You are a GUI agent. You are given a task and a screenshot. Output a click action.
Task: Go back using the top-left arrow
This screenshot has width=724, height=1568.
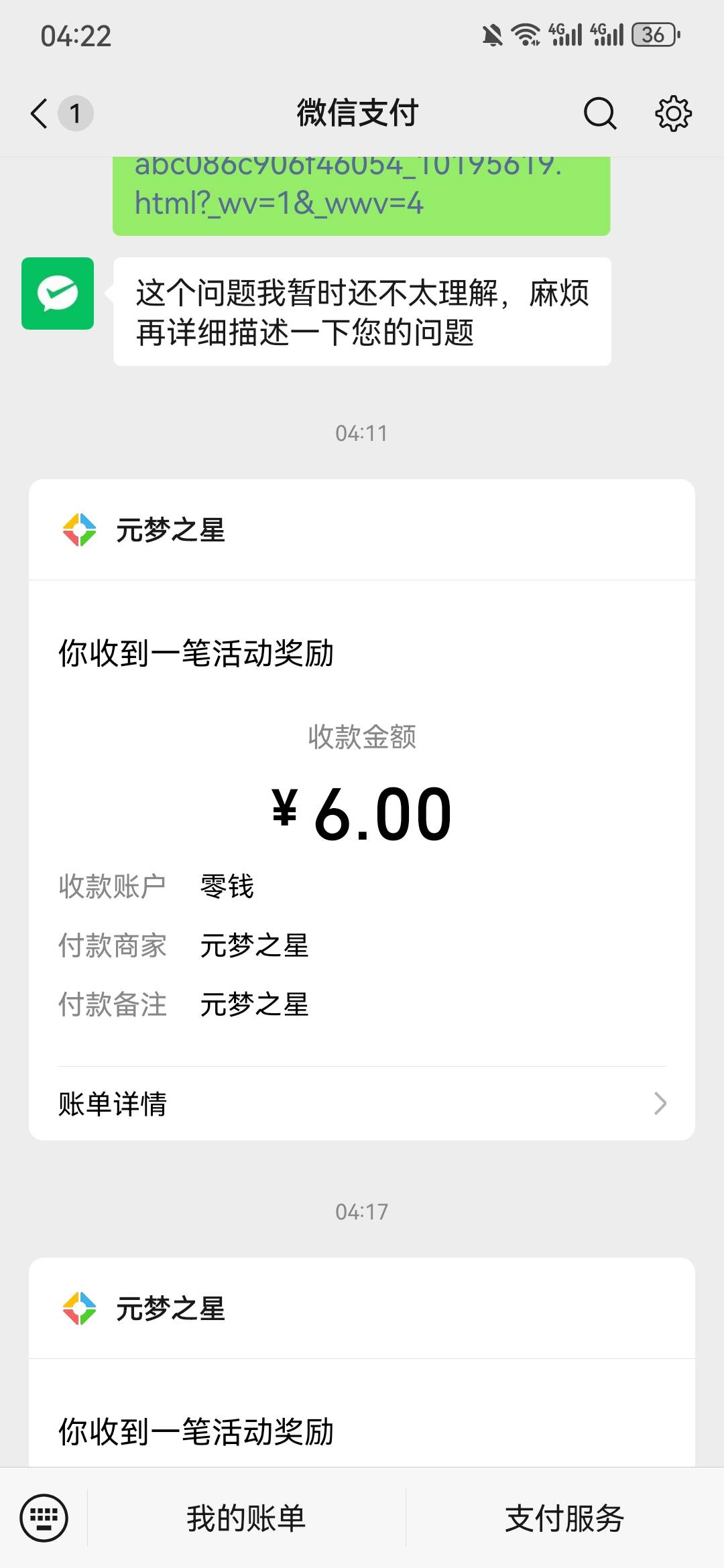click(x=39, y=113)
